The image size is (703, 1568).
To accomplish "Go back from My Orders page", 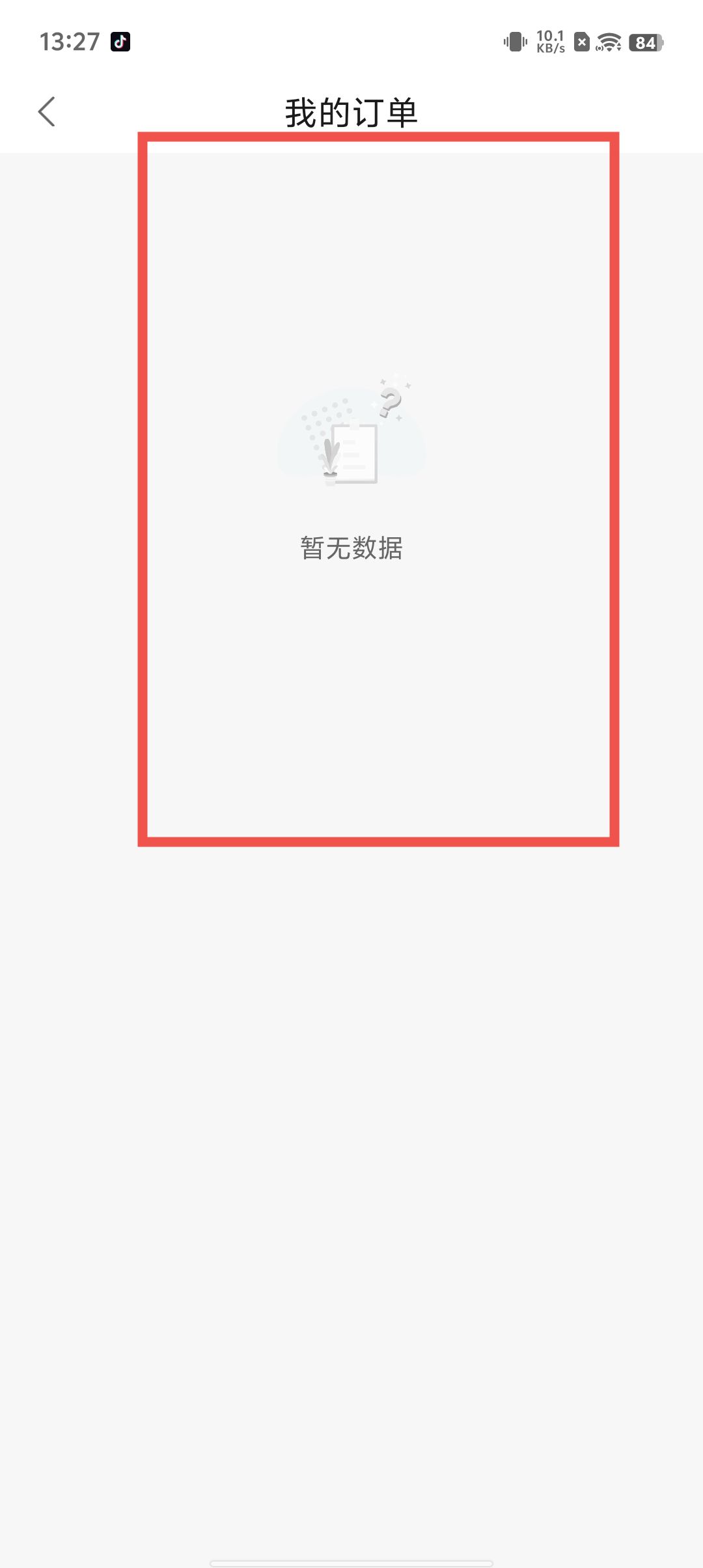I will click(x=47, y=112).
